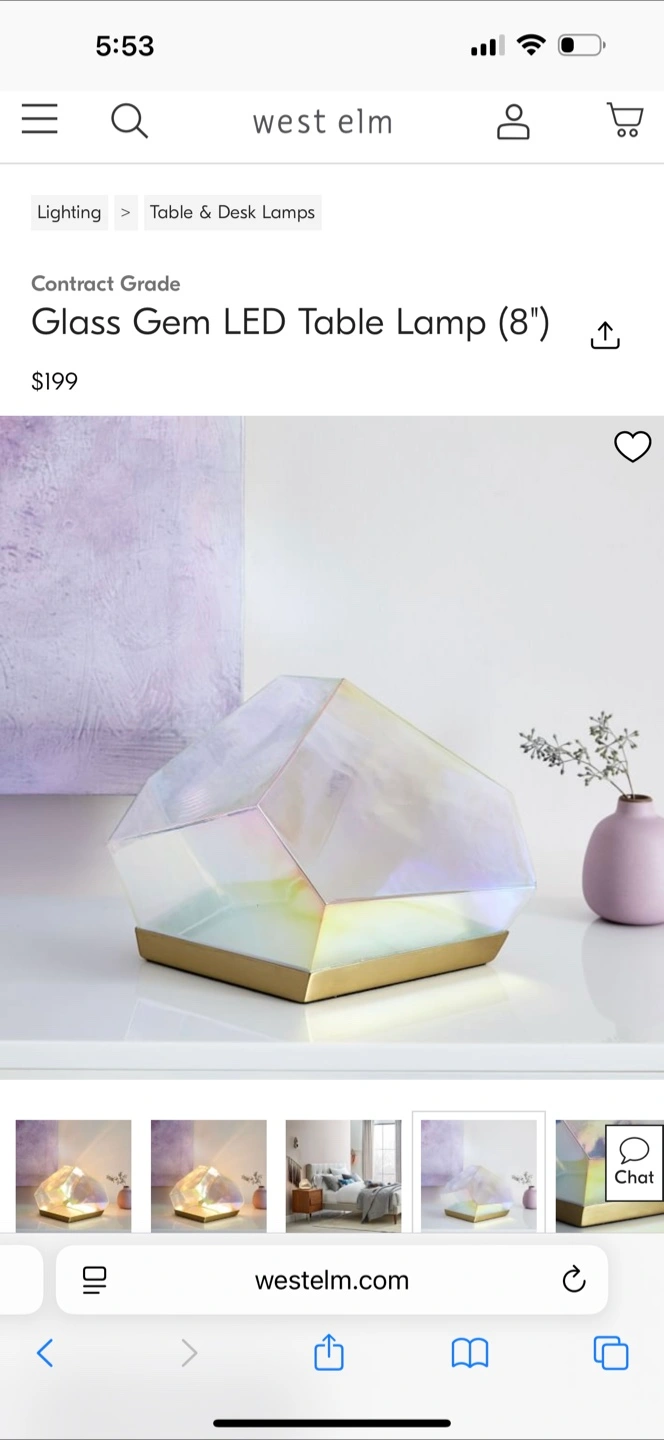The width and height of the screenshot is (664, 1440).
Task: Go to Table & Desk Lamps category
Action: click(x=232, y=212)
